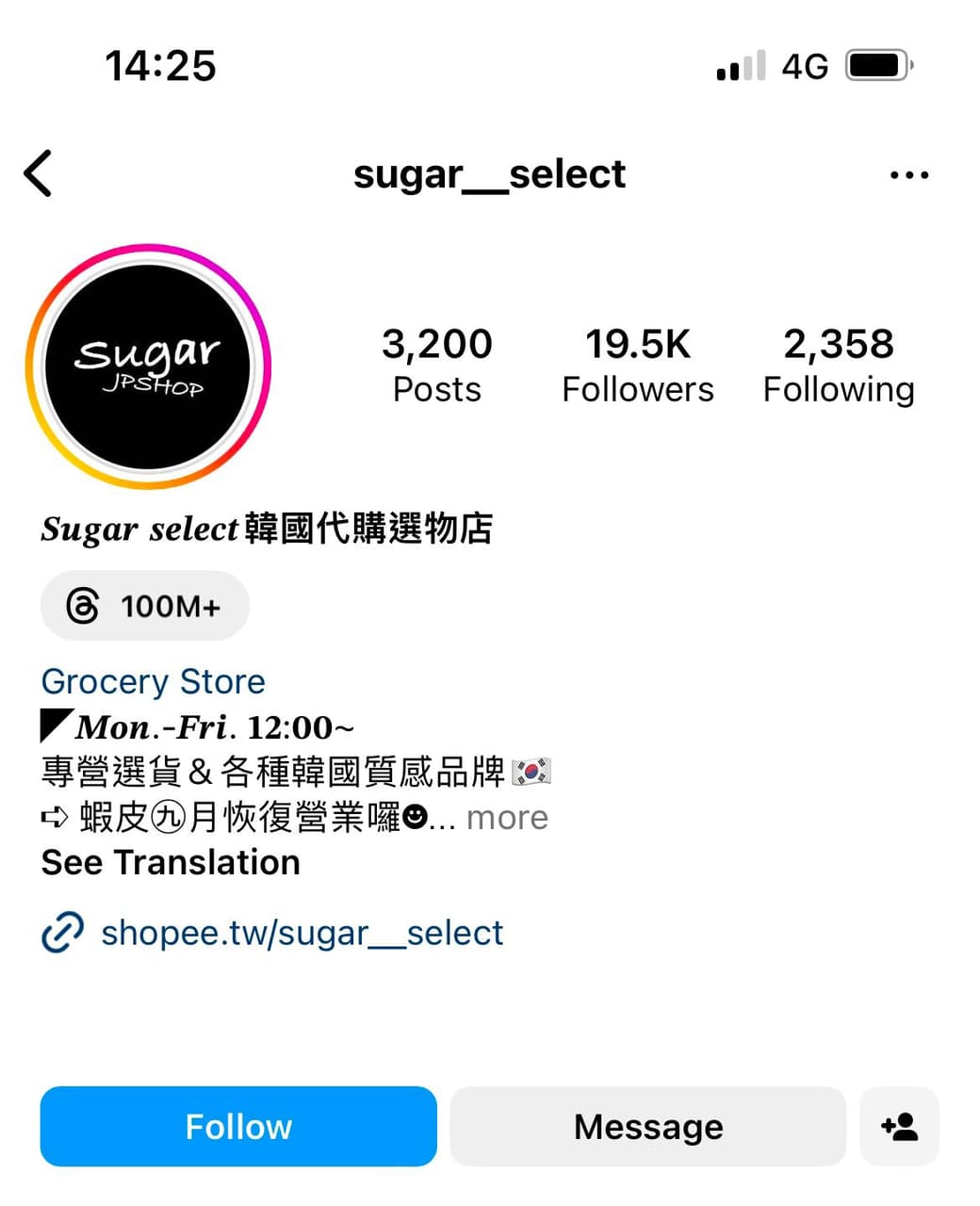Tap the back arrow to leave profile
The image size is (980, 1206).
39,173
